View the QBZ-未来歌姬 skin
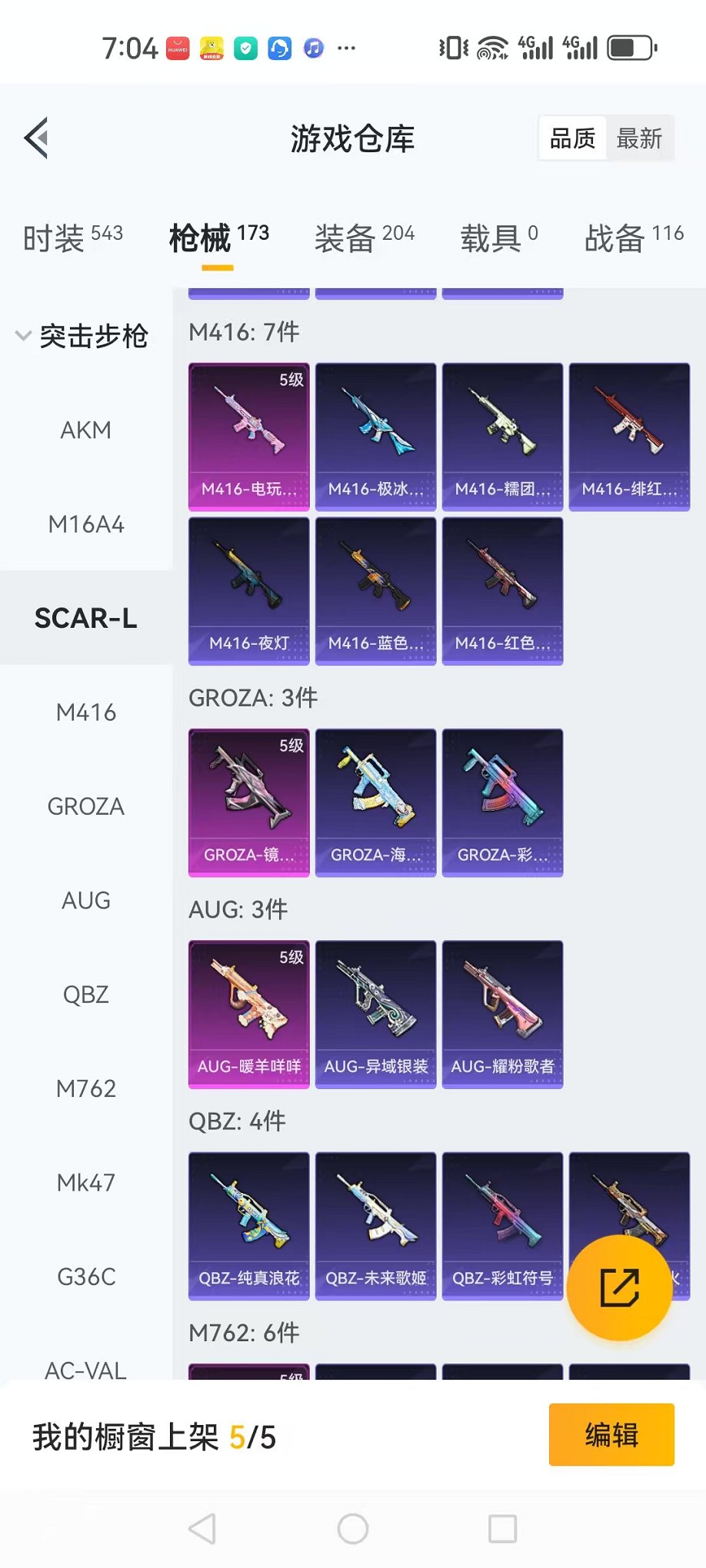 click(x=375, y=1225)
